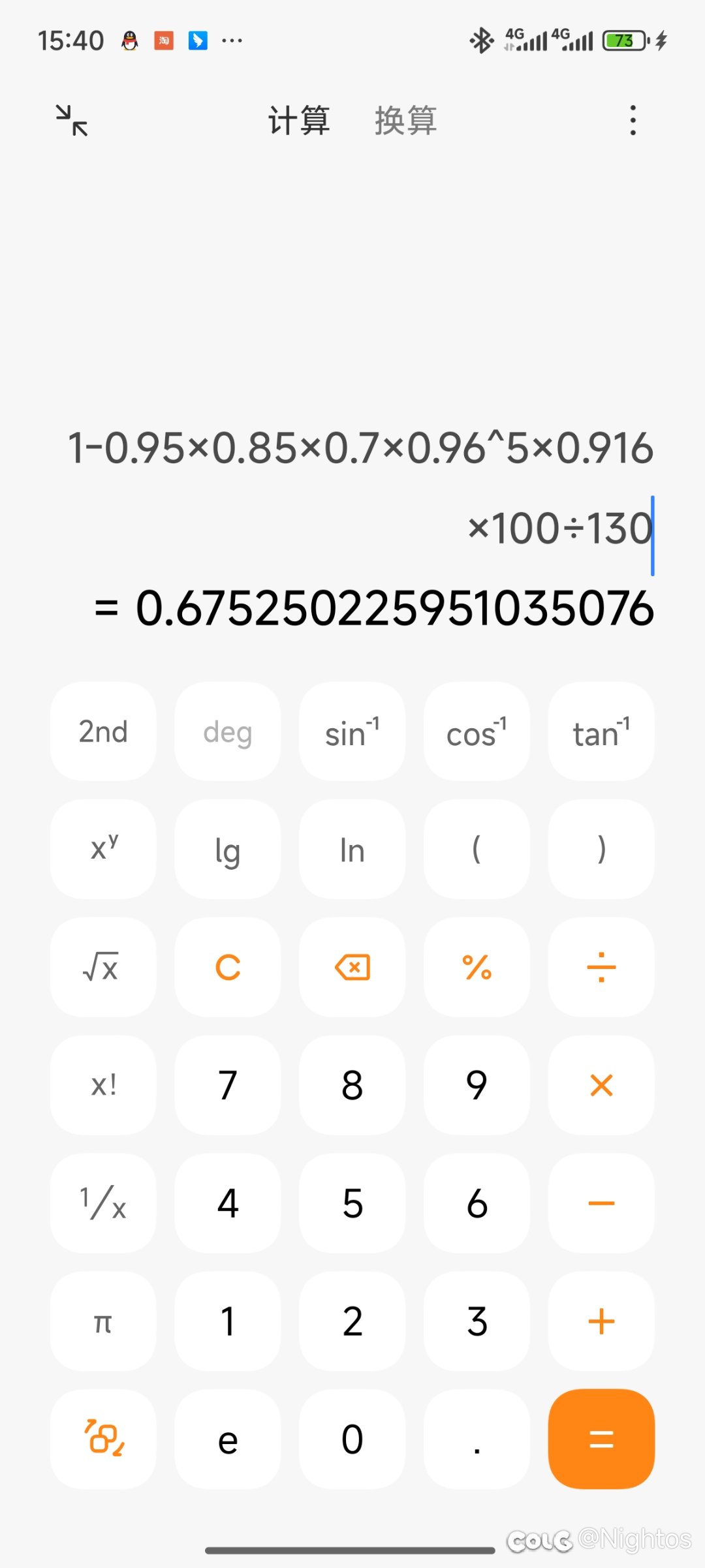The width and height of the screenshot is (705, 1568).
Task: Calculate result with the equals button
Action: (602, 1439)
